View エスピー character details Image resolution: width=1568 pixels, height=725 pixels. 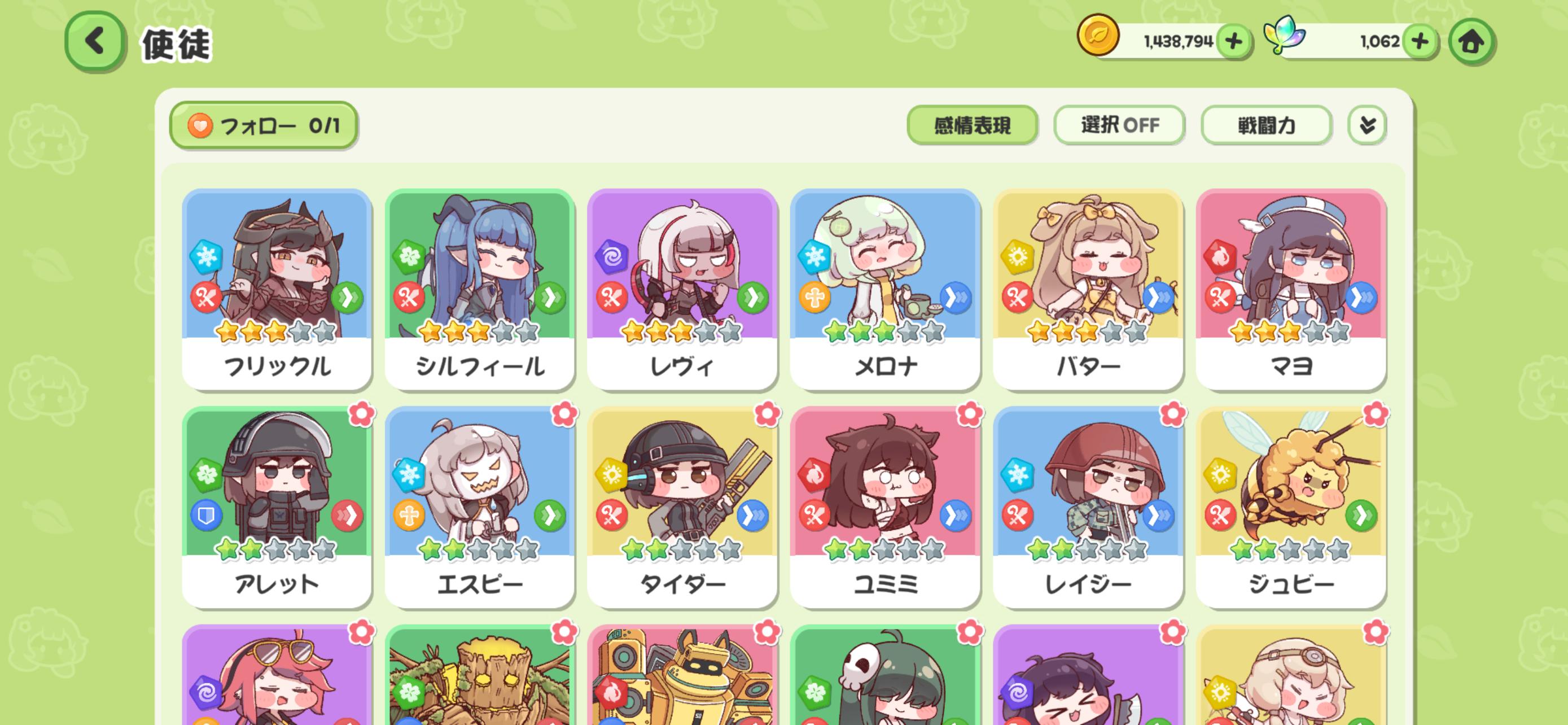(x=480, y=507)
